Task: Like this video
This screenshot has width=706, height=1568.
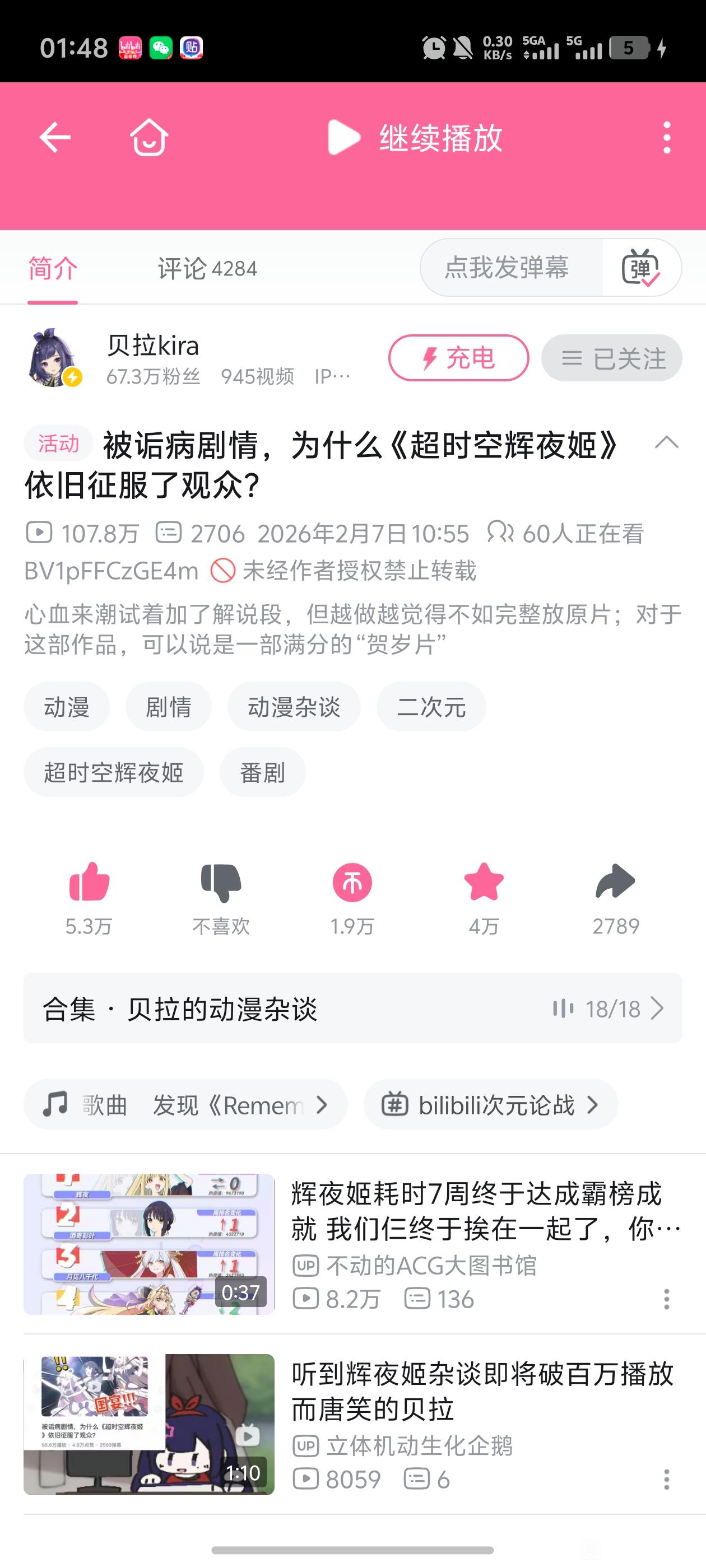Action: click(x=89, y=882)
